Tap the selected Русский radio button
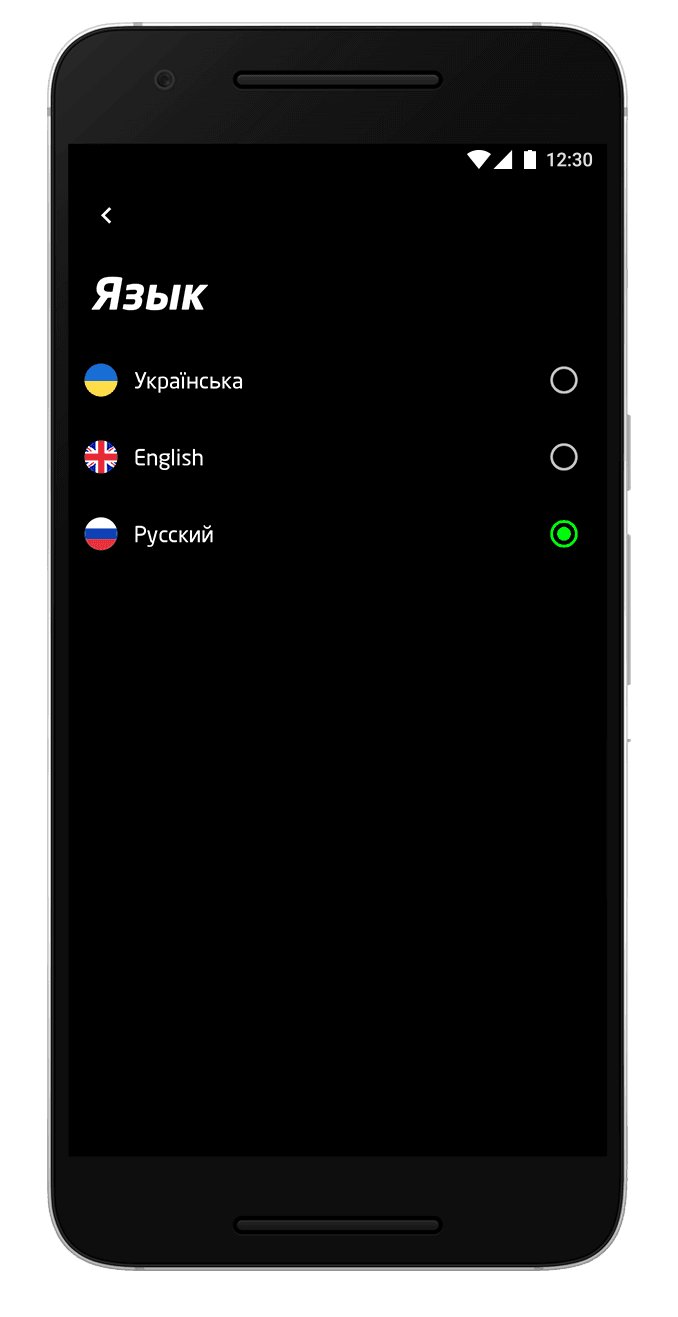Image resolution: width=678 pixels, height=1317 pixels. coord(564,535)
